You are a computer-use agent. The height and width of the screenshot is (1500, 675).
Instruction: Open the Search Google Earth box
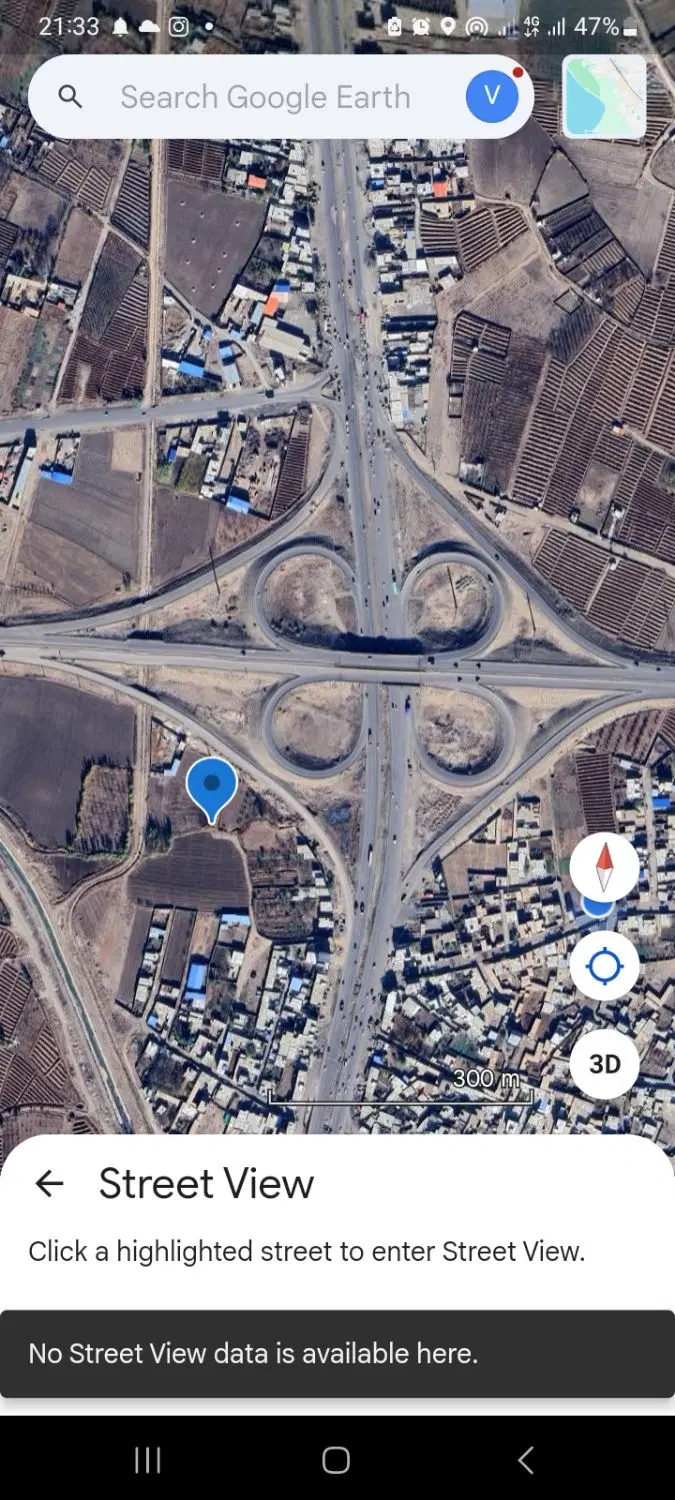265,97
